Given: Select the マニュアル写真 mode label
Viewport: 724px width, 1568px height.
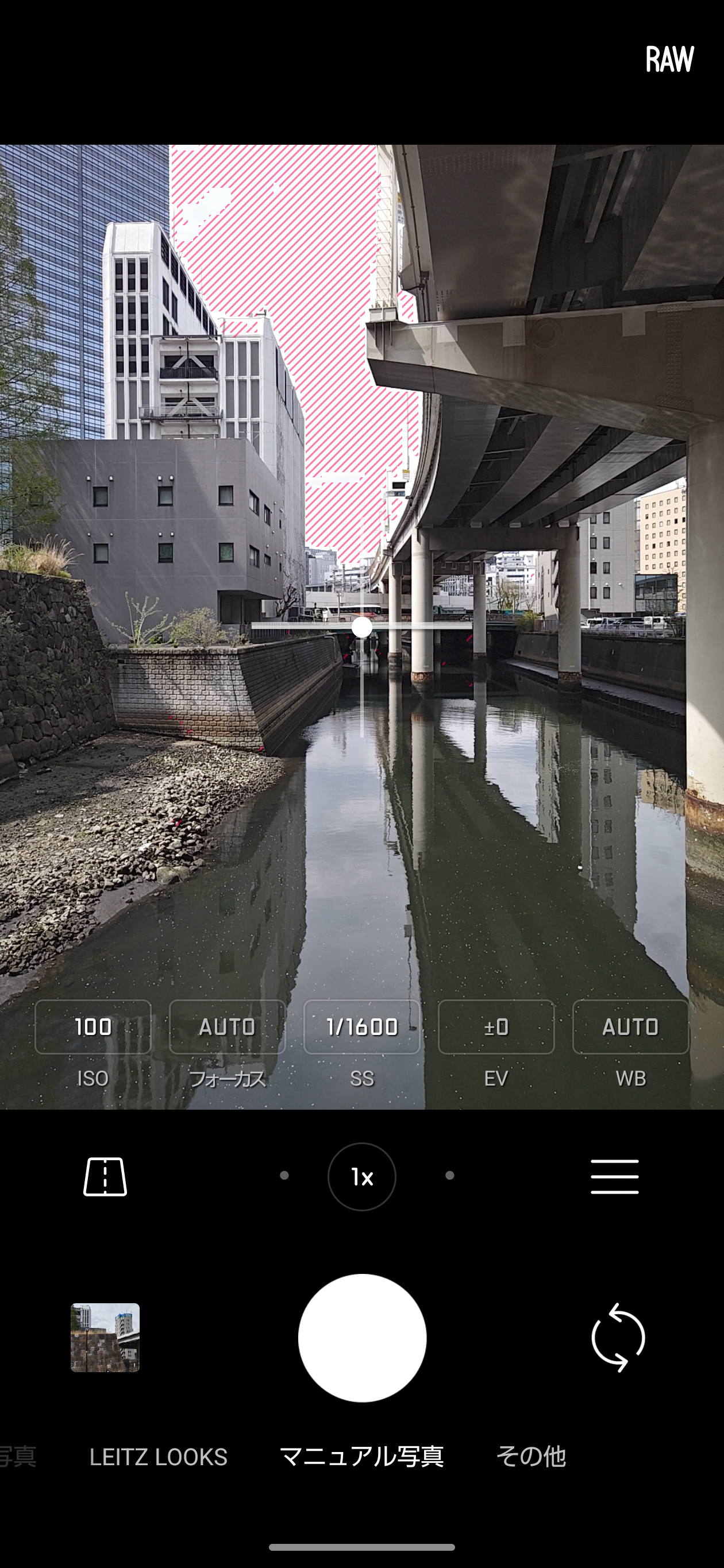Looking at the screenshot, I should (361, 1456).
